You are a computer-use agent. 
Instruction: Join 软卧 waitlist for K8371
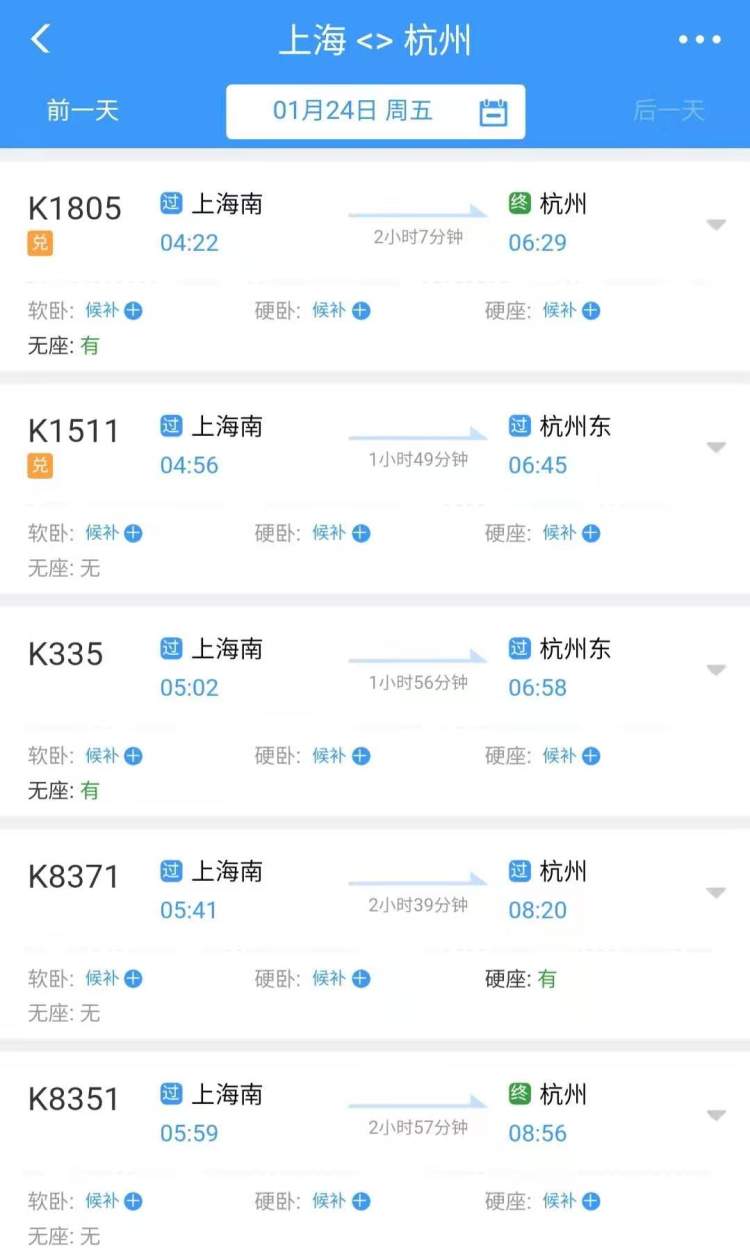[114, 978]
